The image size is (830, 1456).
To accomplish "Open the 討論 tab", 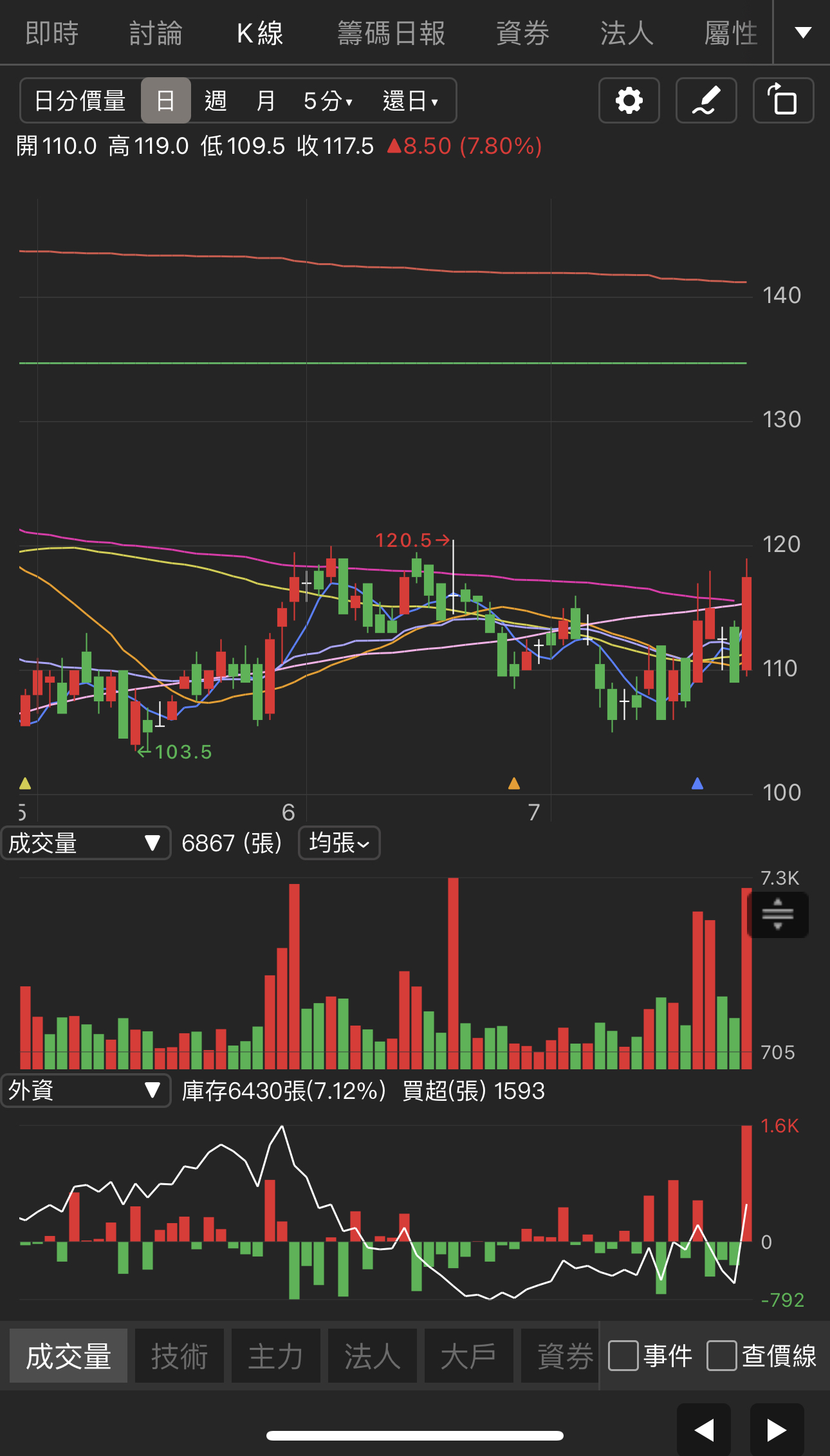I will coord(156,33).
